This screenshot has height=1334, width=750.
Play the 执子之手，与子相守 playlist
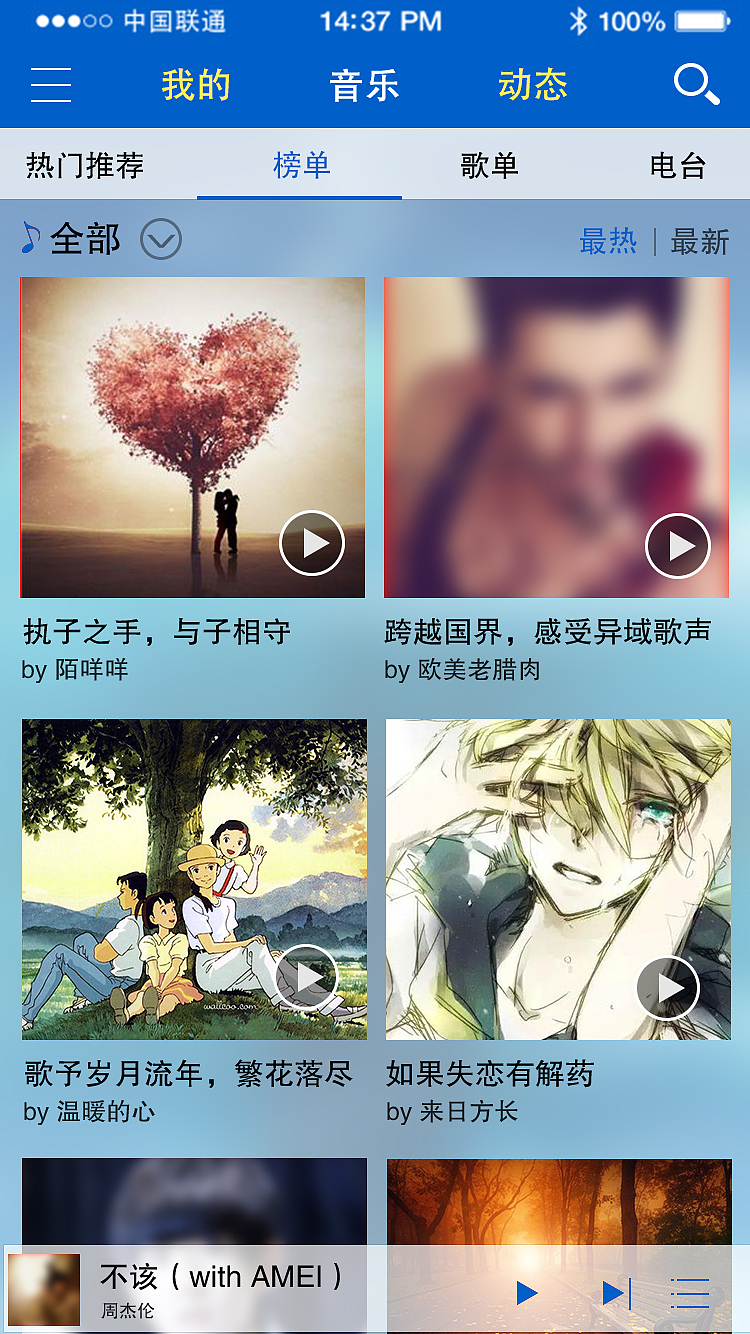pos(311,543)
